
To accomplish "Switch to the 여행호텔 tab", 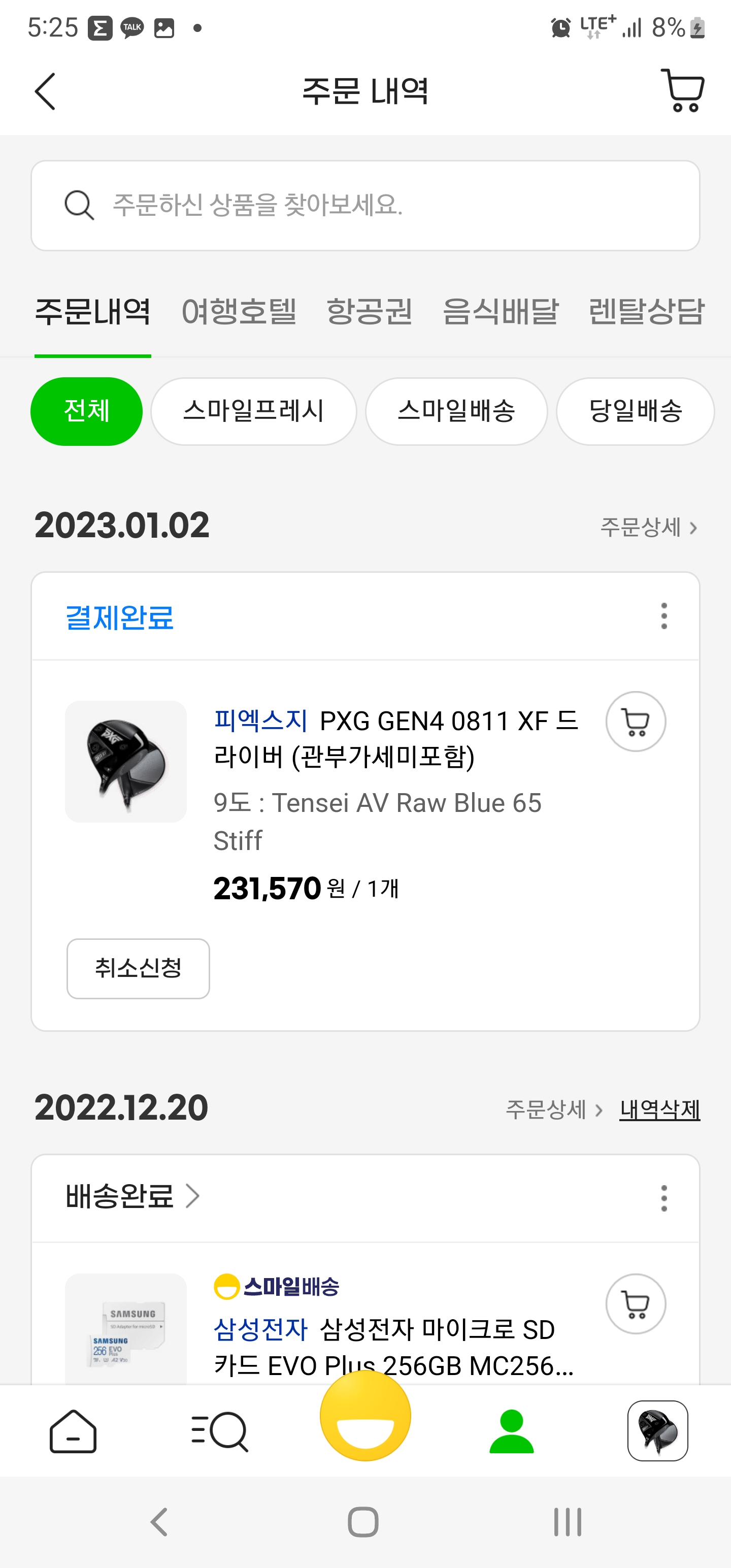I will (x=239, y=312).
